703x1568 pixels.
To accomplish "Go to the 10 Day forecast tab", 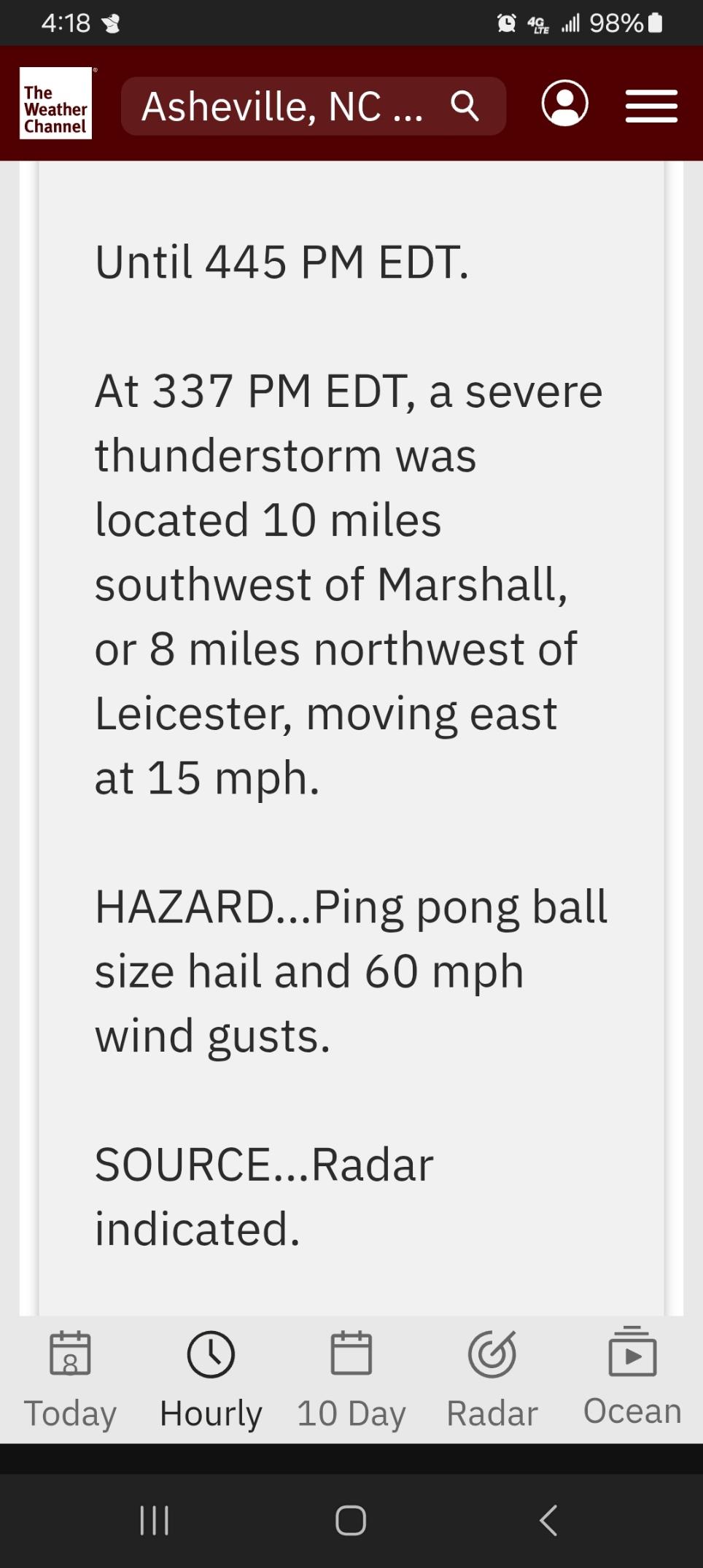I will [x=351, y=1379].
